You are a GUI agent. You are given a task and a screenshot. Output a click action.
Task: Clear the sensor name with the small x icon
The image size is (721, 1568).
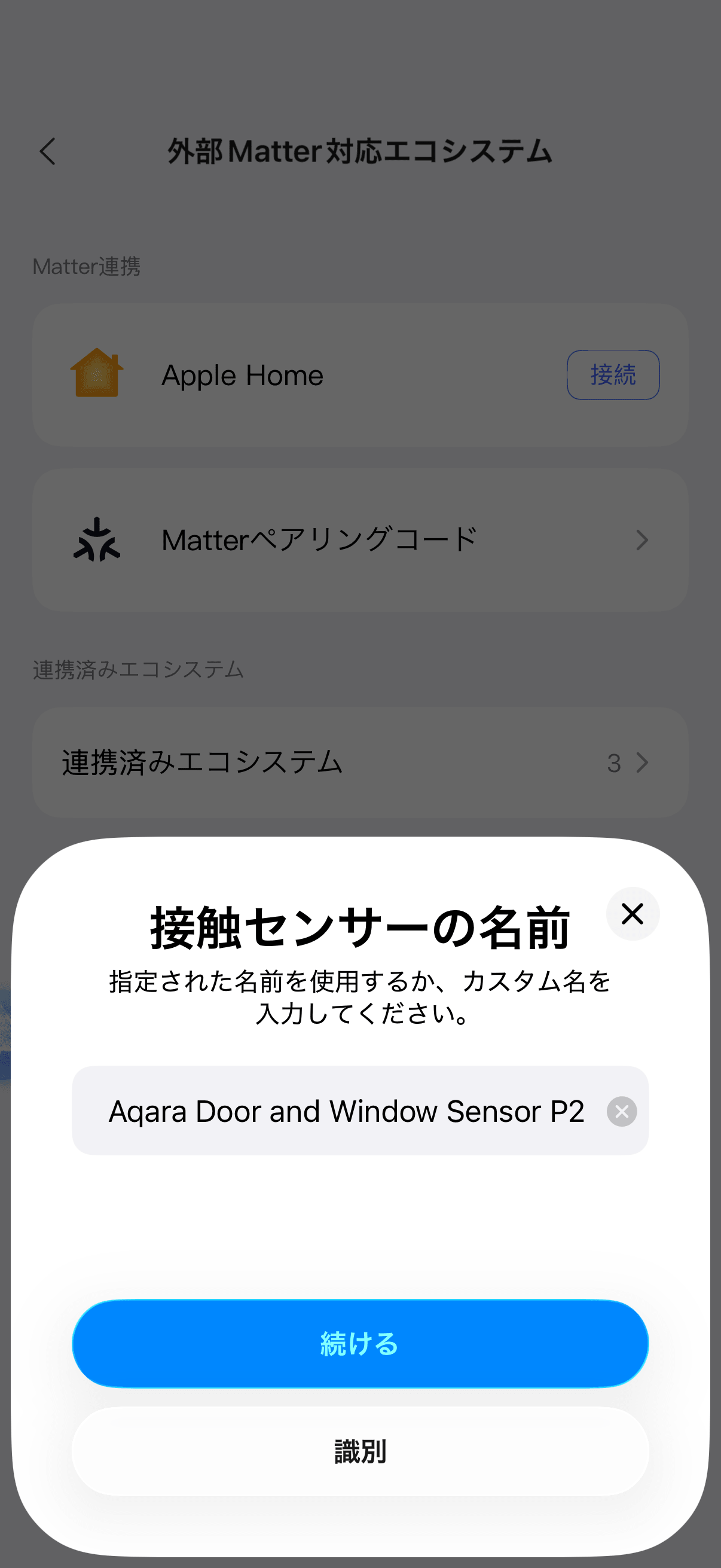(x=621, y=1112)
